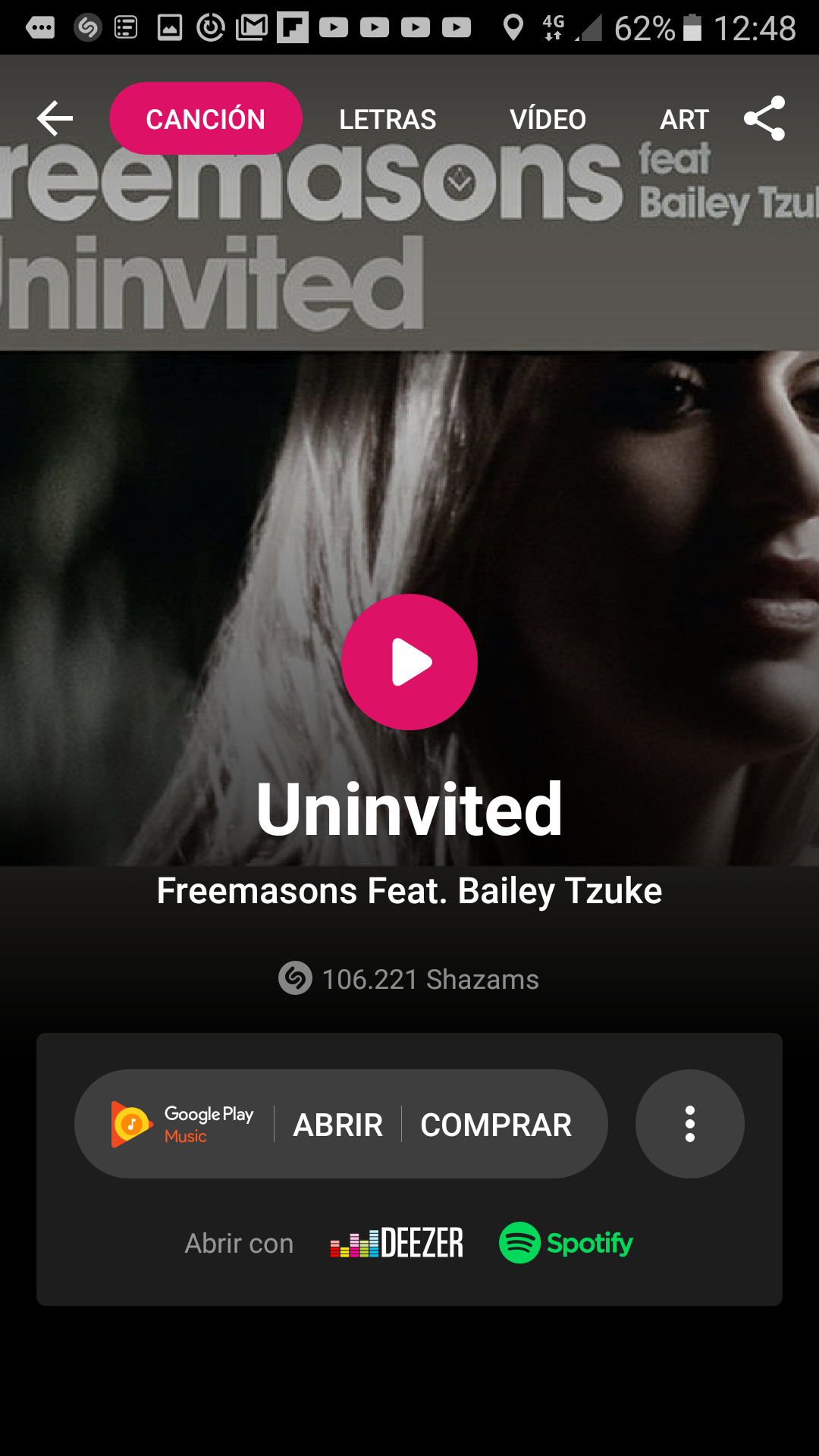Screen dimensions: 819x1456
Task: Go back using the arrow icon
Action: tap(55, 118)
